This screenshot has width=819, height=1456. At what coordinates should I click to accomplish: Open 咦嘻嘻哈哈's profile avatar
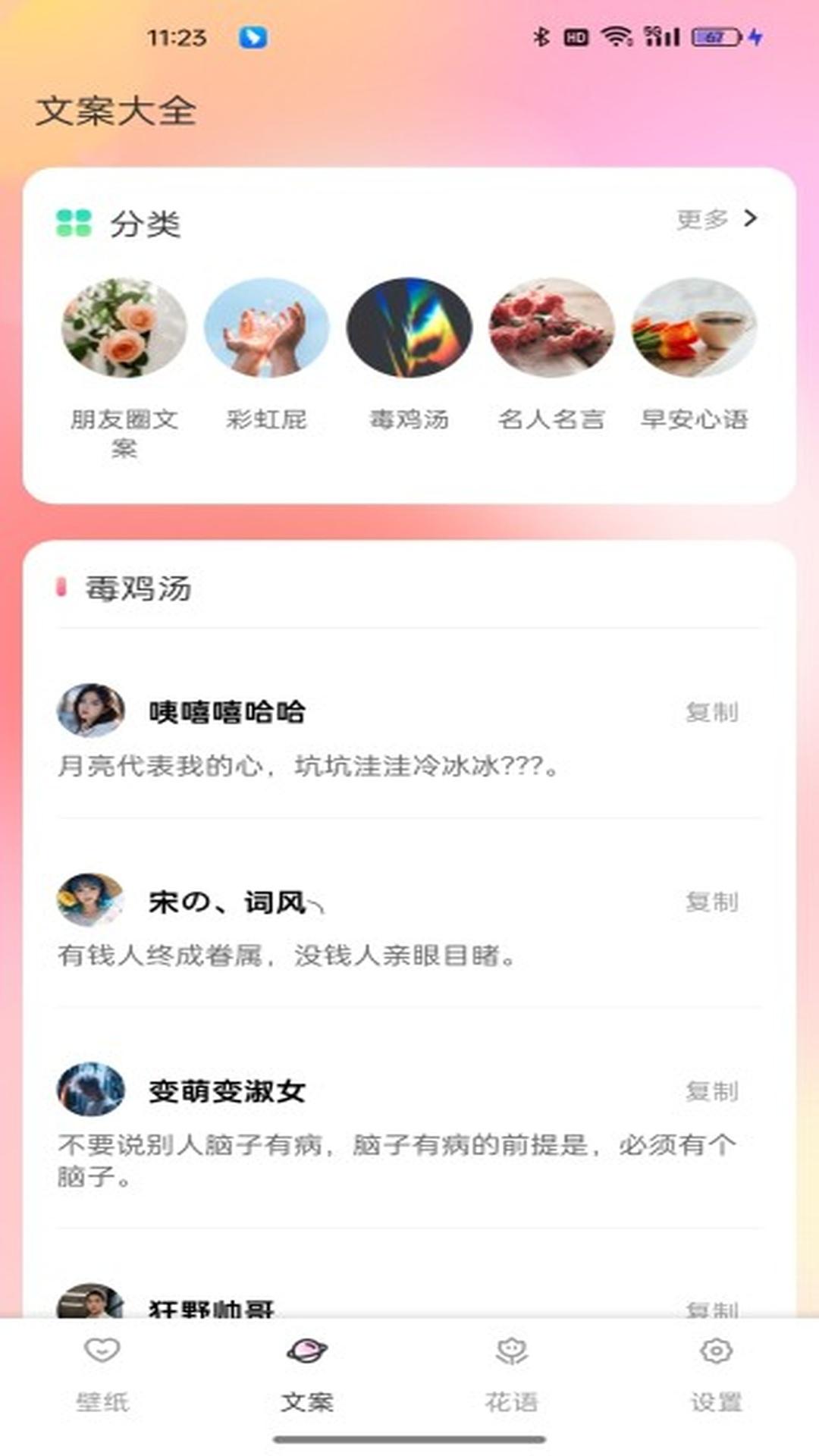(91, 711)
